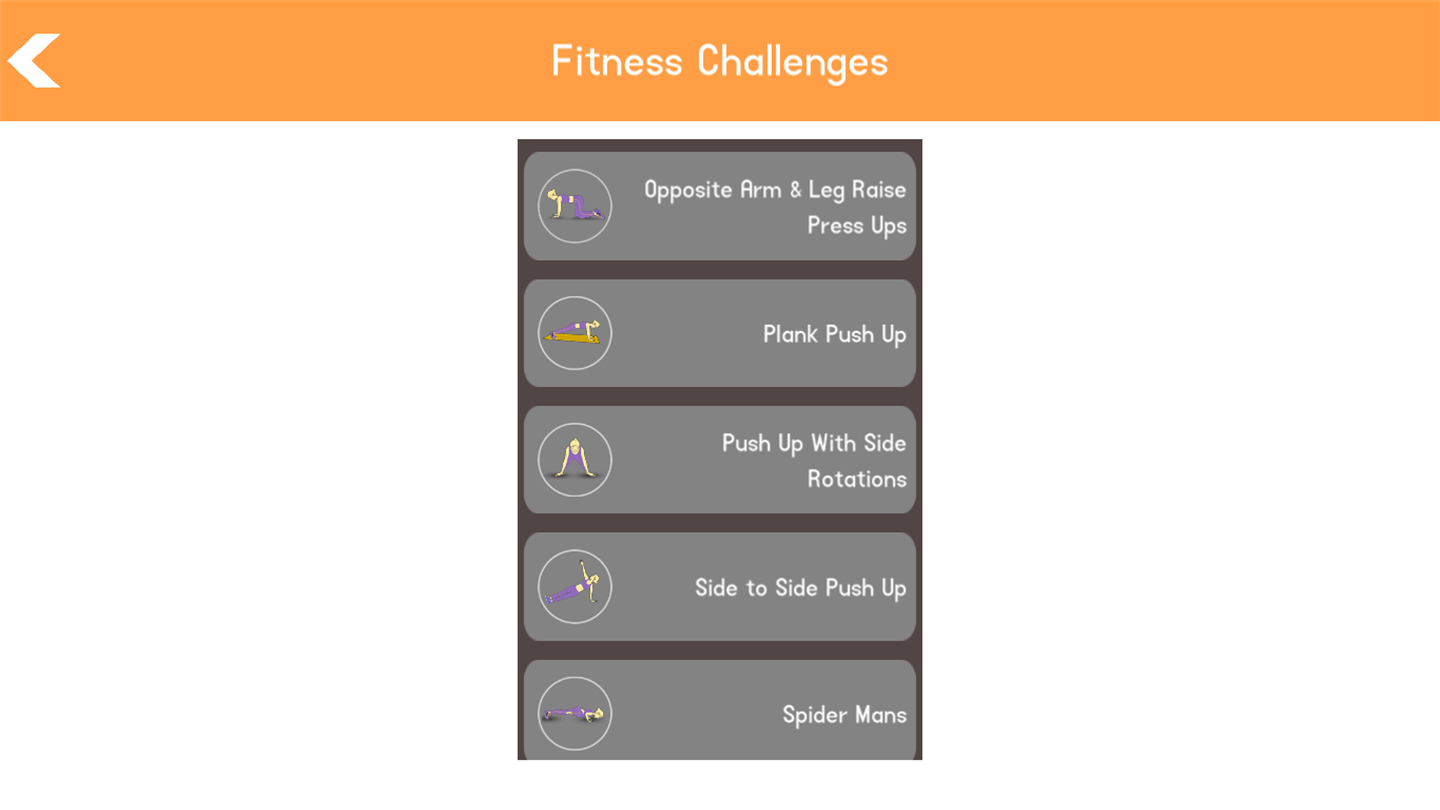
Task: Go back using the white arrow
Action: pos(35,60)
